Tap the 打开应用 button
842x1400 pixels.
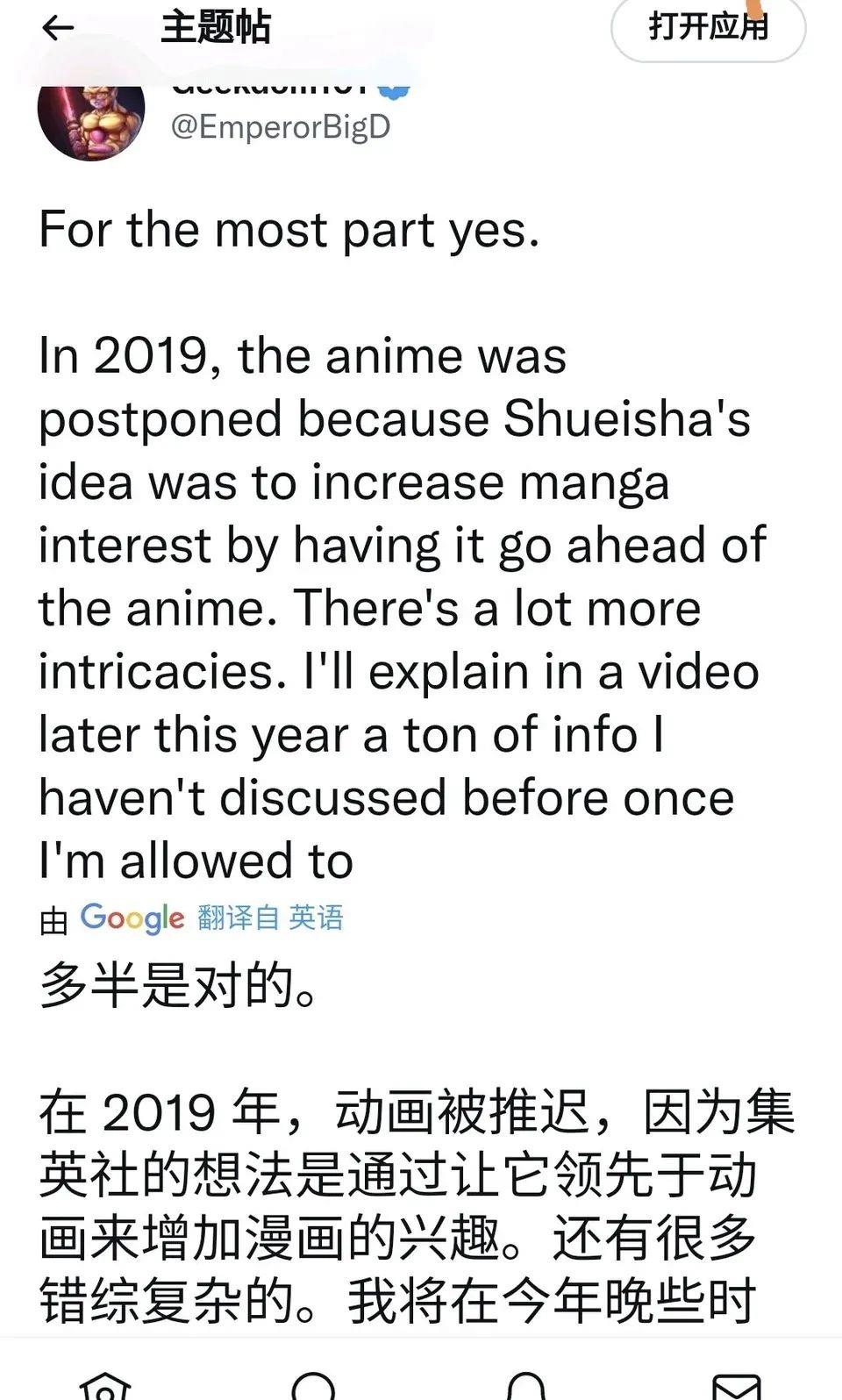[x=708, y=28]
